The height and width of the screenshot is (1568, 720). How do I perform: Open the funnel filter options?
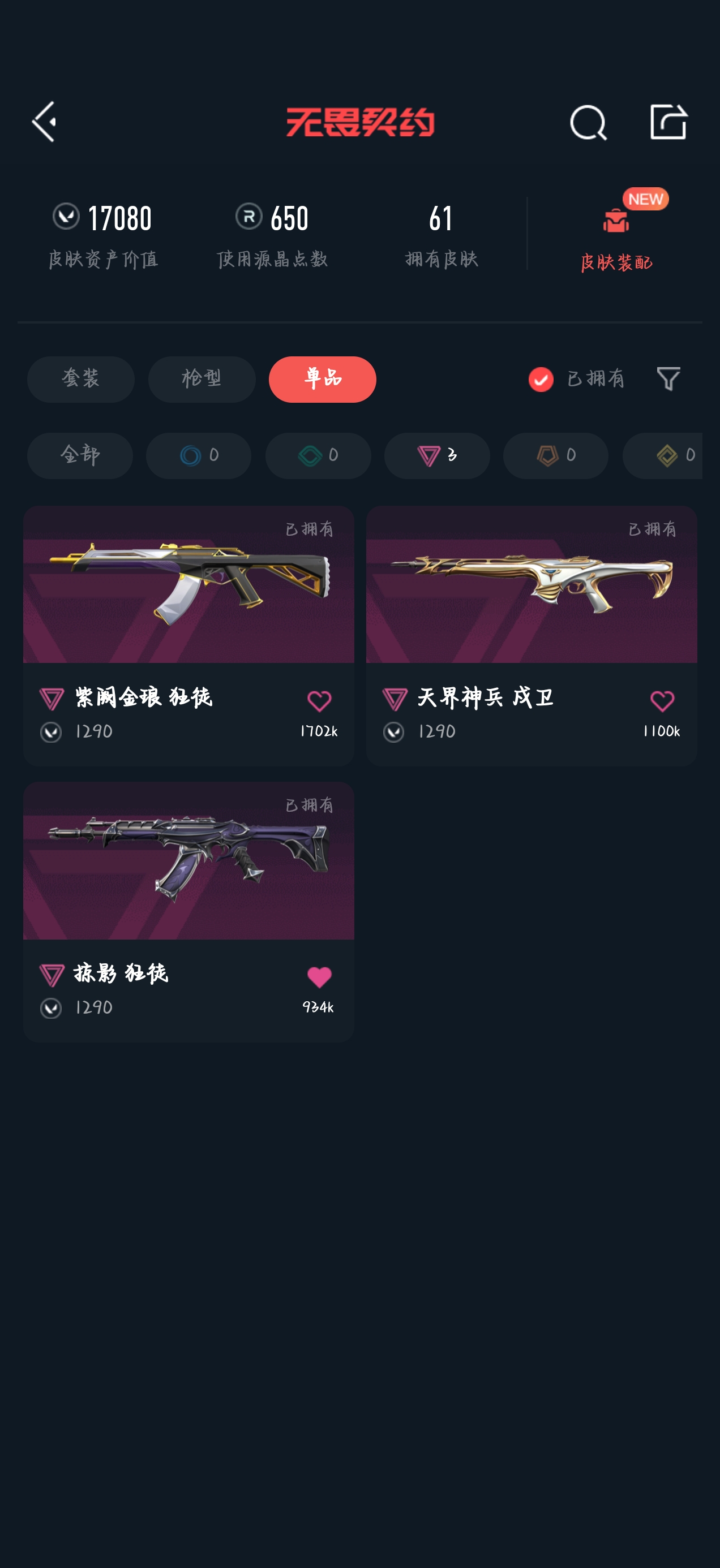pyautogui.click(x=668, y=378)
